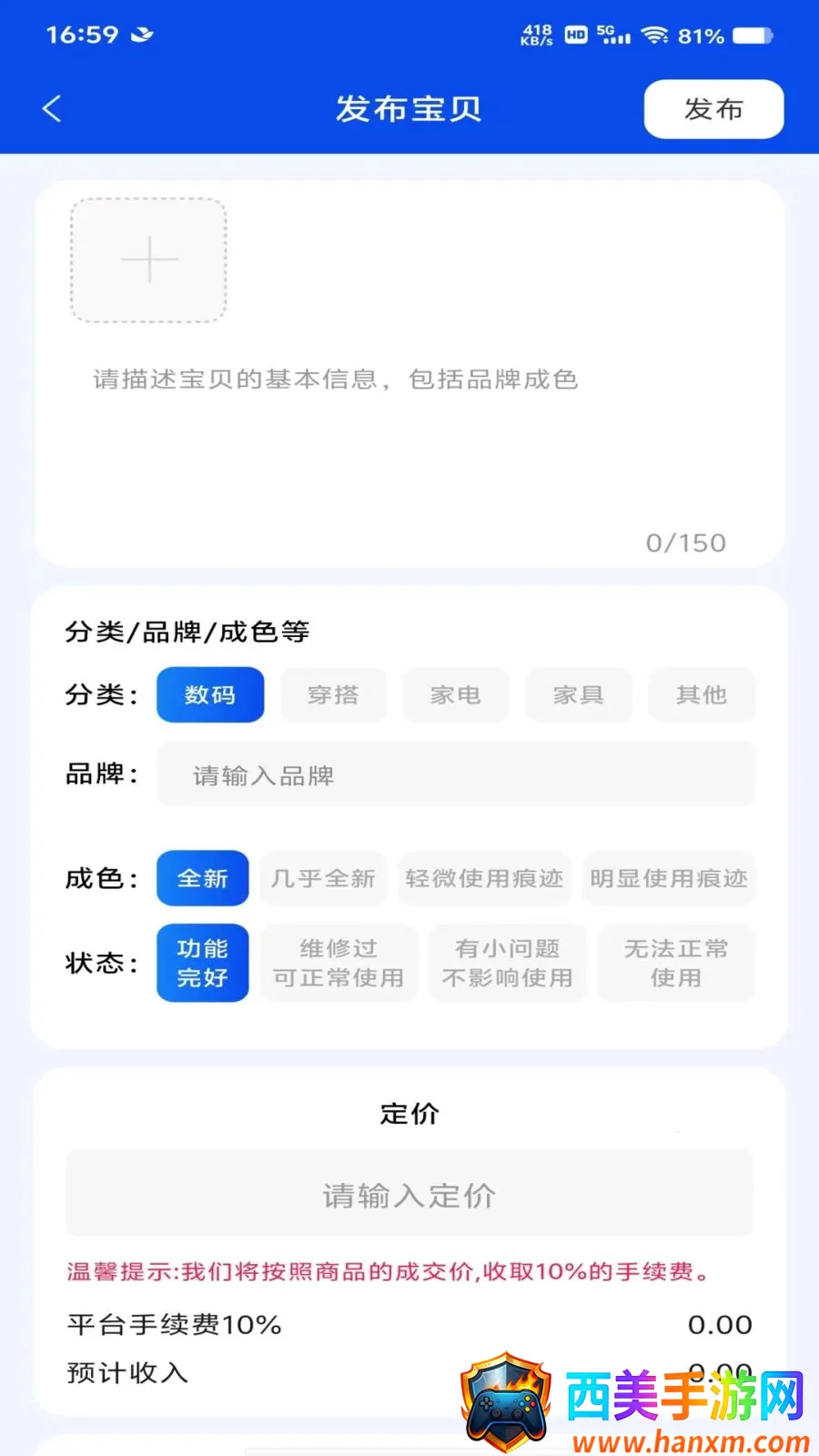Select status 维修过可正常使用

pos(339,963)
